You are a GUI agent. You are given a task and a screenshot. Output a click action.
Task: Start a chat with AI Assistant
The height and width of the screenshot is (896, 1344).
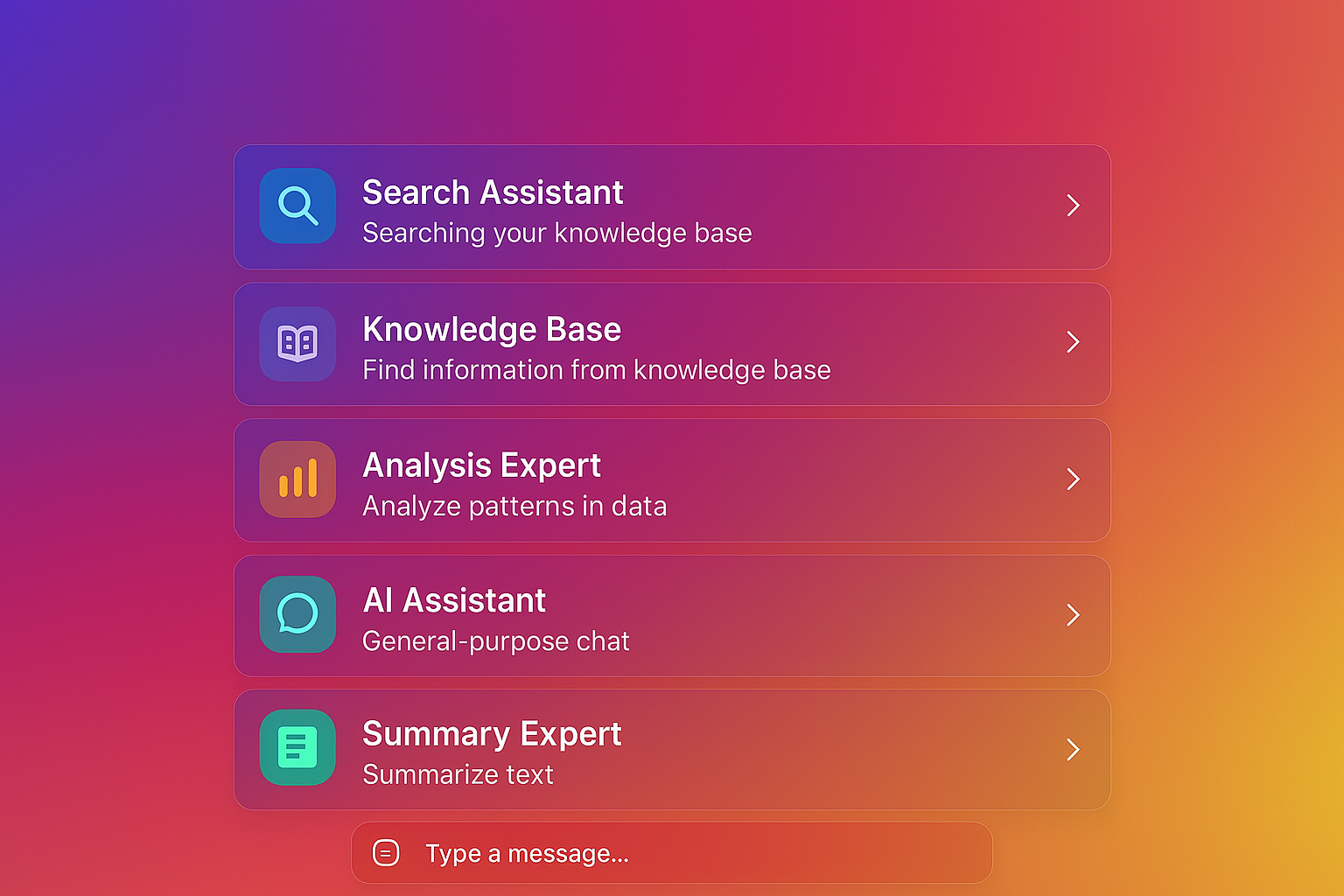pos(671,616)
